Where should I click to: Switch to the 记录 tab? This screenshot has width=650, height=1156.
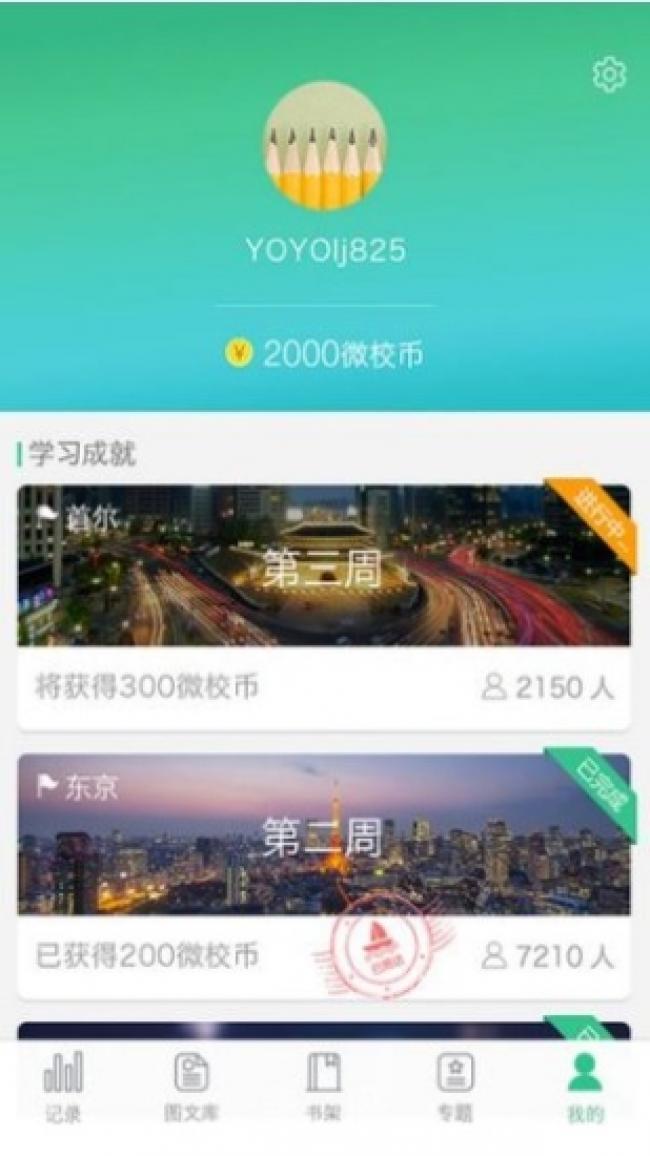point(63,1085)
